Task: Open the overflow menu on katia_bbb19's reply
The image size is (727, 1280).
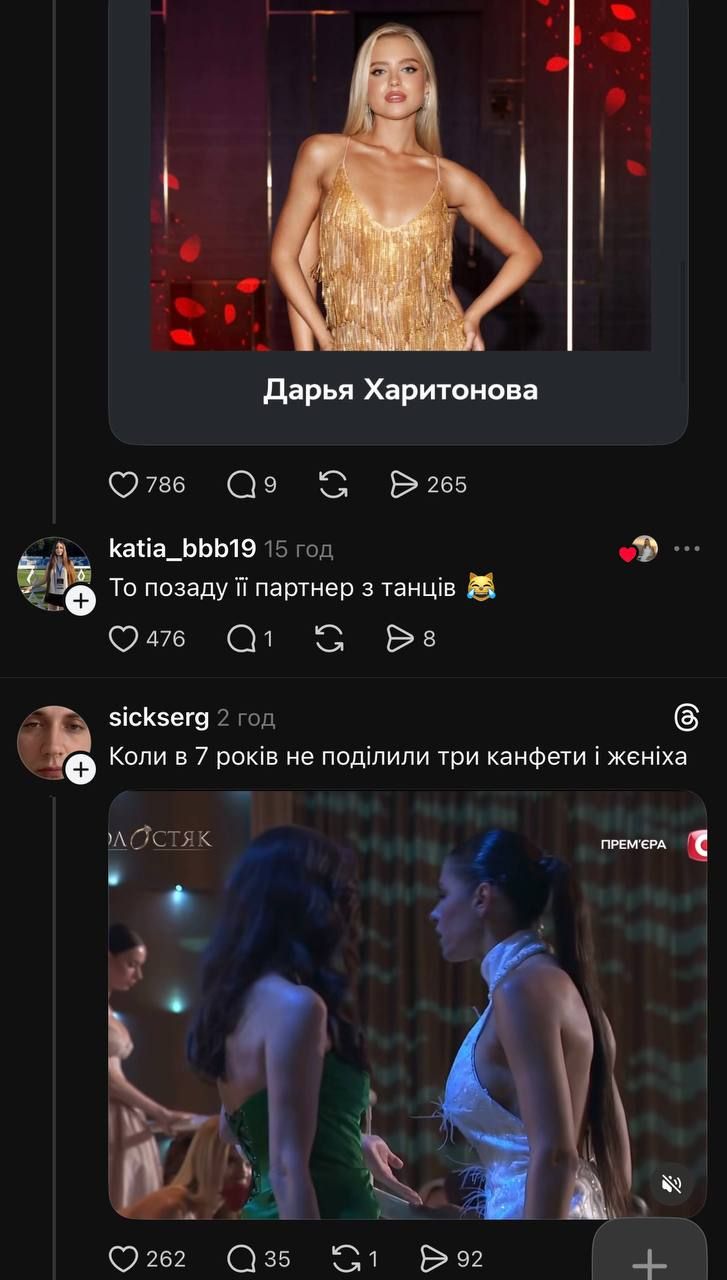Action: pyautogui.click(x=687, y=549)
